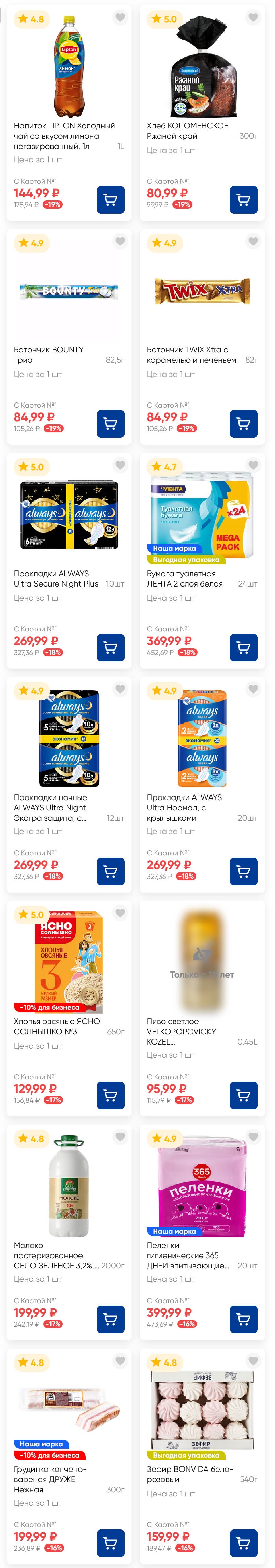Like the LIPTON Холодный чай drink

coord(120,18)
